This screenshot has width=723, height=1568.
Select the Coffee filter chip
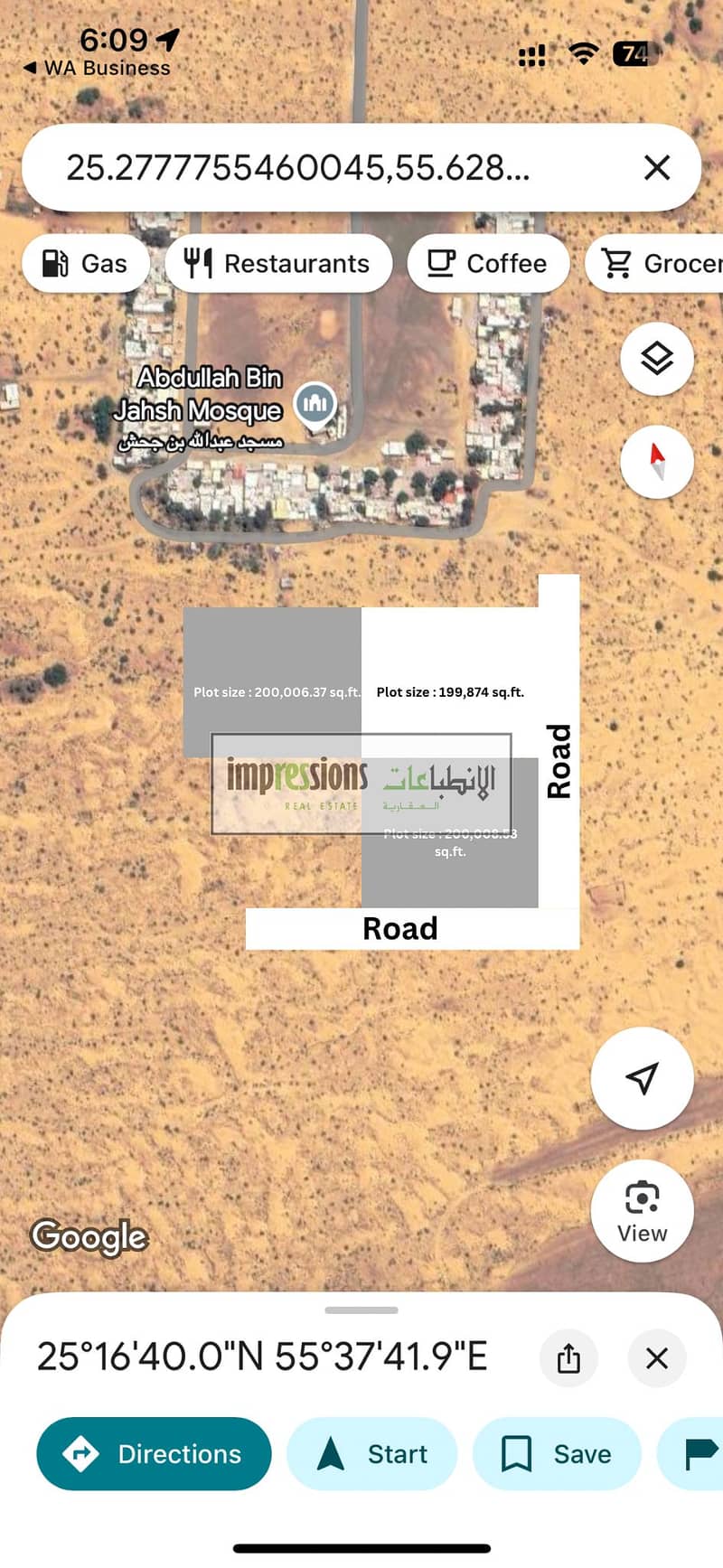click(488, 263)
